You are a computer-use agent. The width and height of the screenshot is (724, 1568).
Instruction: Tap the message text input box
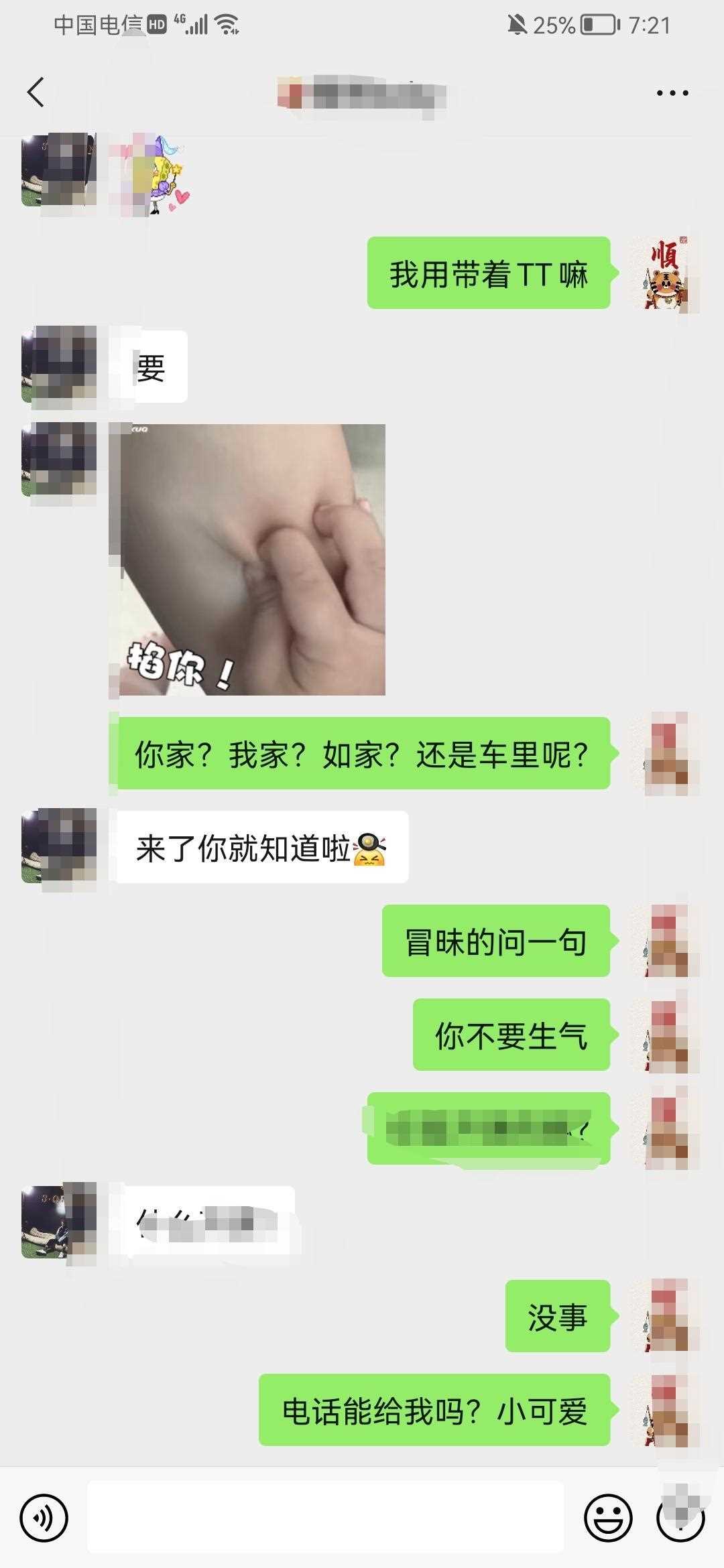tap(325, 1518)
